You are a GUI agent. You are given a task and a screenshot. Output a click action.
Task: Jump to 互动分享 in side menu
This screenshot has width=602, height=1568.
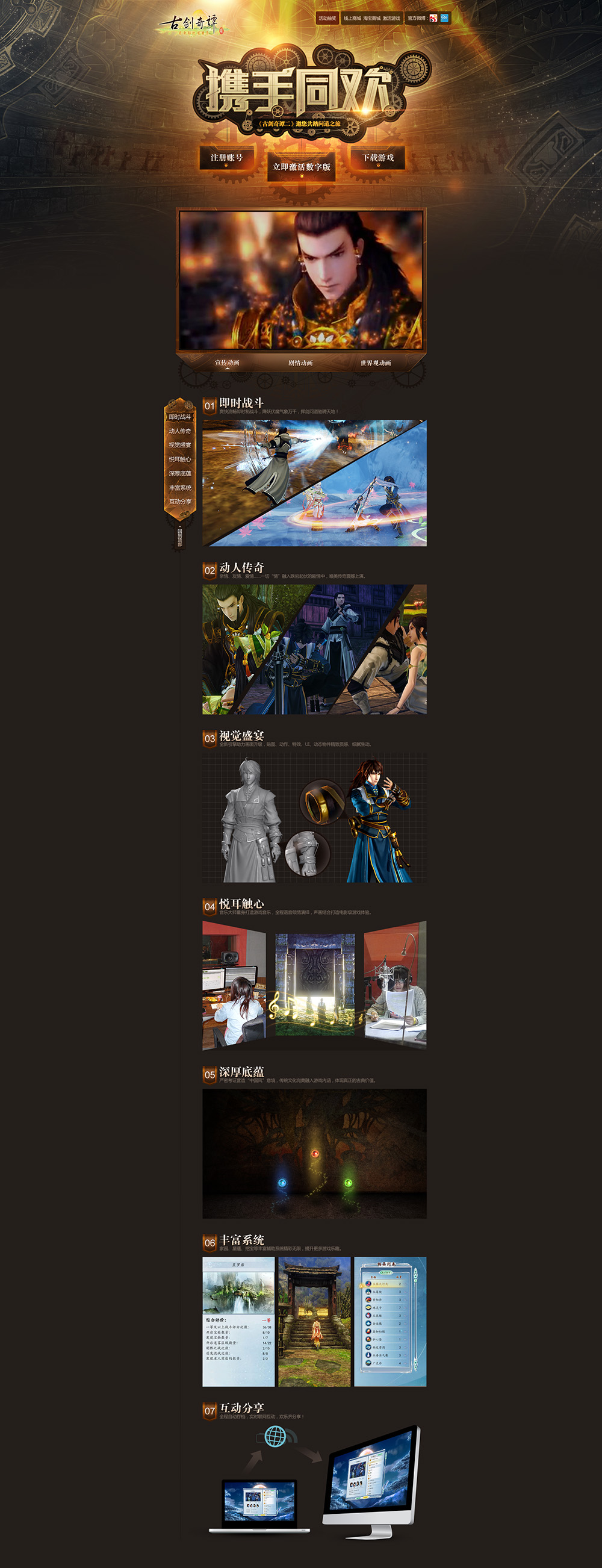tap(179, 502)
